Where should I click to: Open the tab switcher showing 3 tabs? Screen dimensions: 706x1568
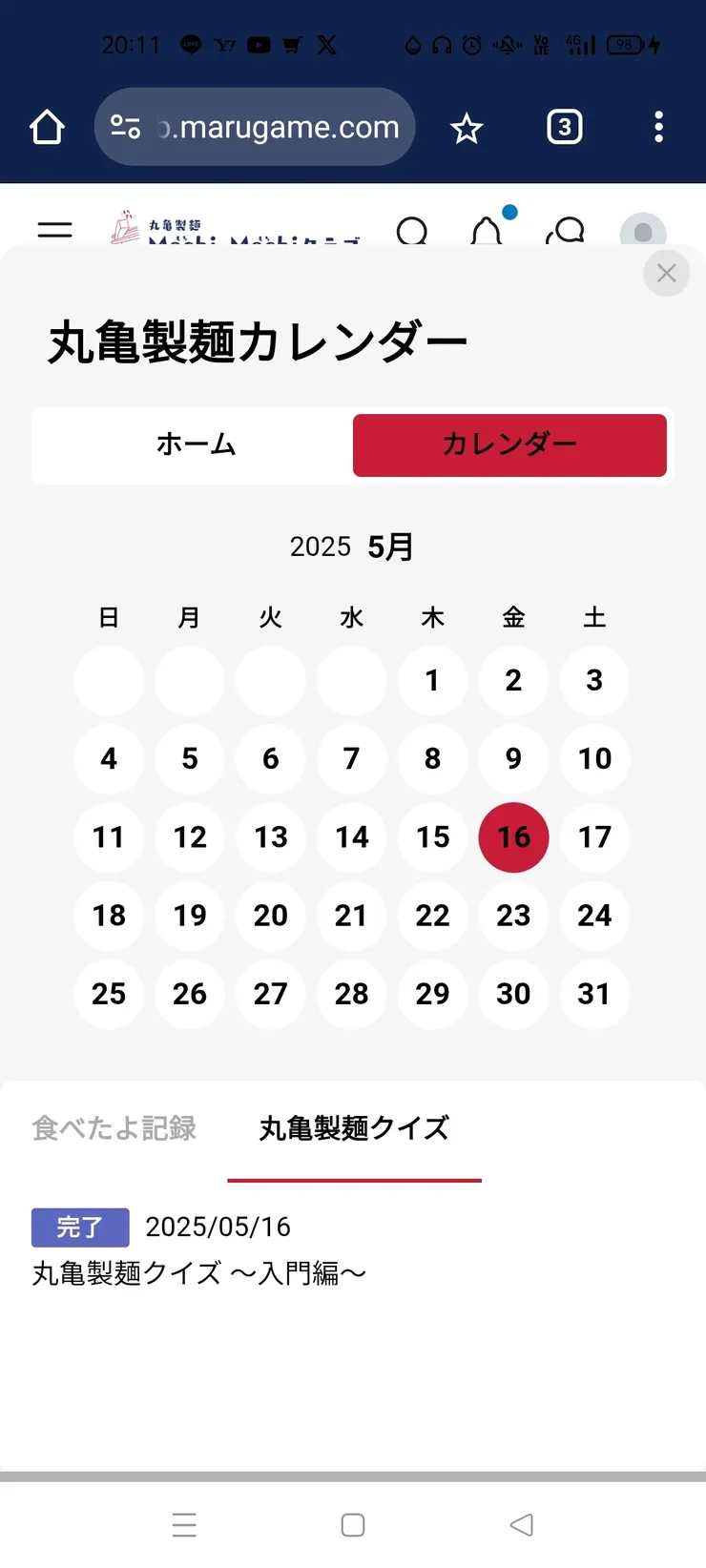pos(564,127)
